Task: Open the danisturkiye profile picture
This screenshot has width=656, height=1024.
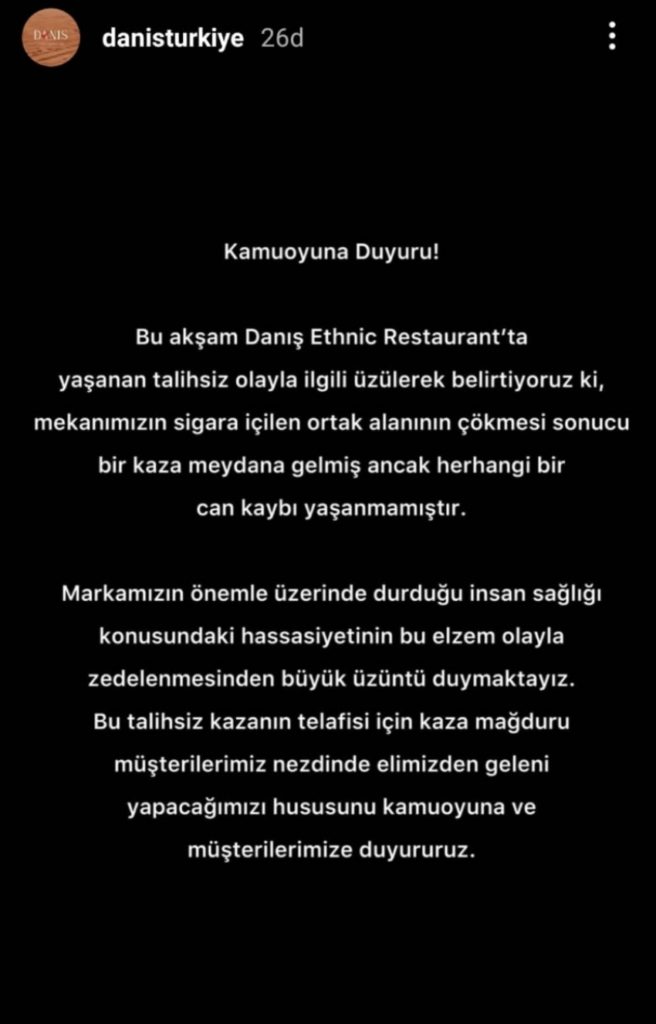Action: point(50,38)
